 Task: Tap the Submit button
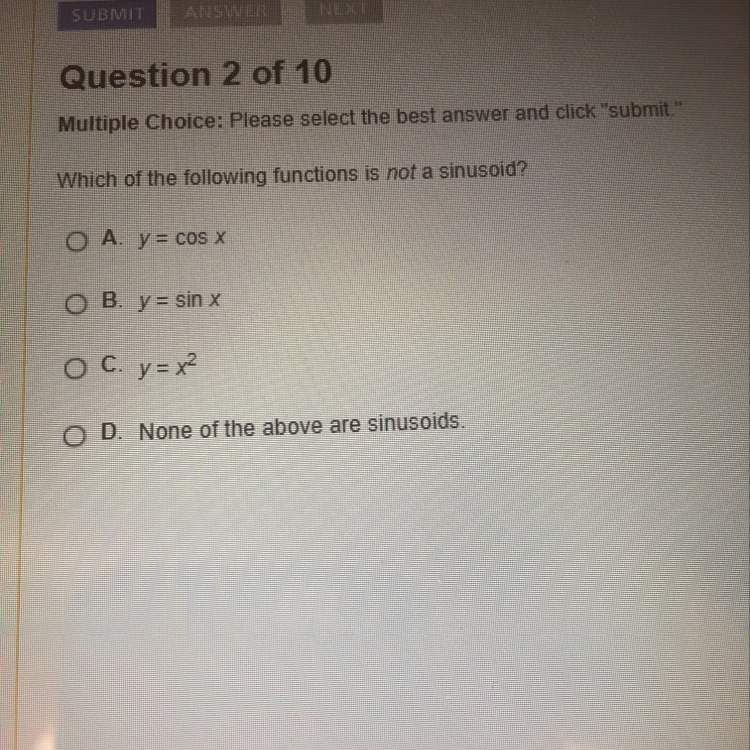[108, 14]
